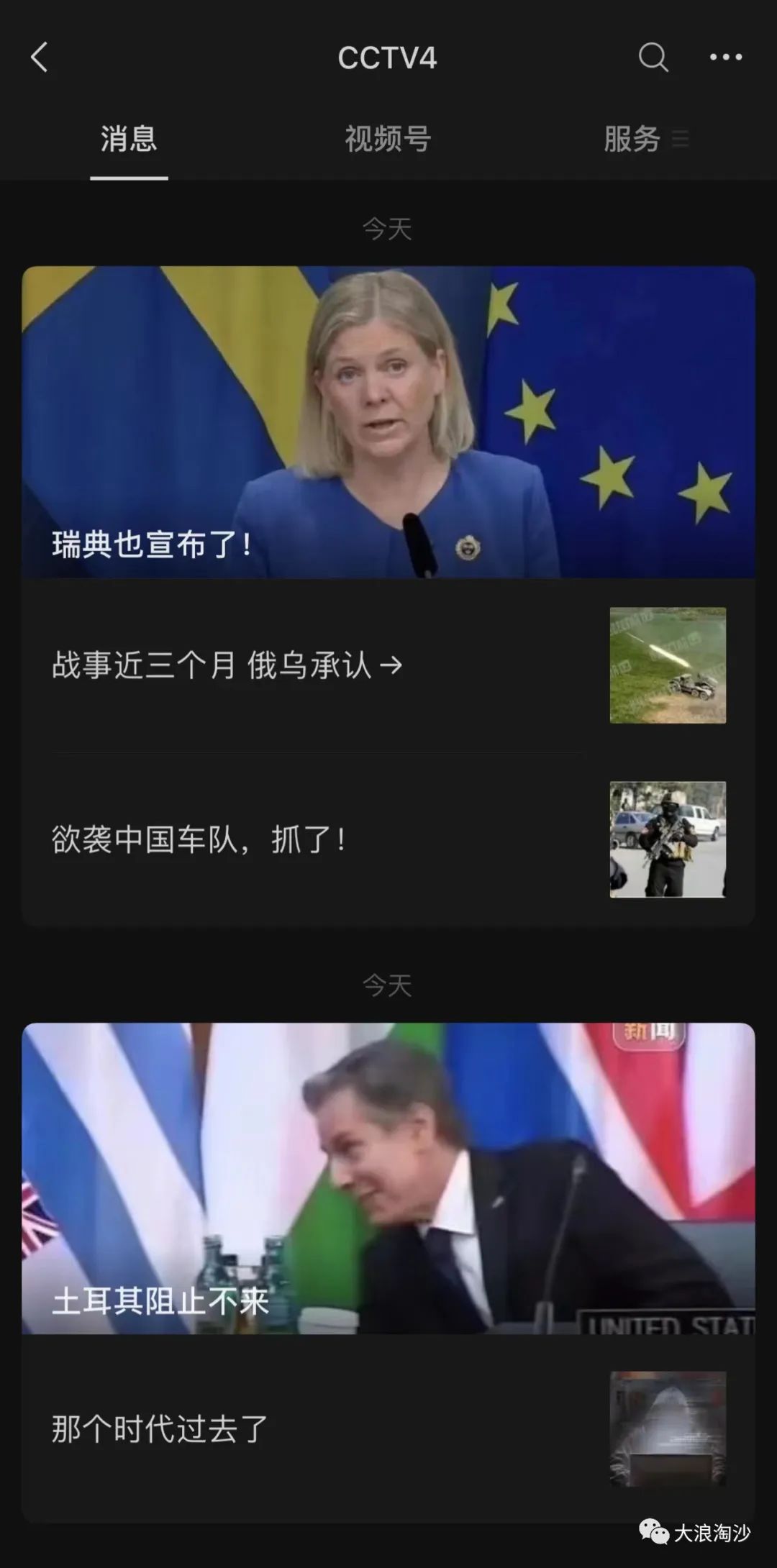Image resolution: width=777 pixels, height=1568 pixels.
Task: Open the three-dot overflow menu
Action: point(725,58)
